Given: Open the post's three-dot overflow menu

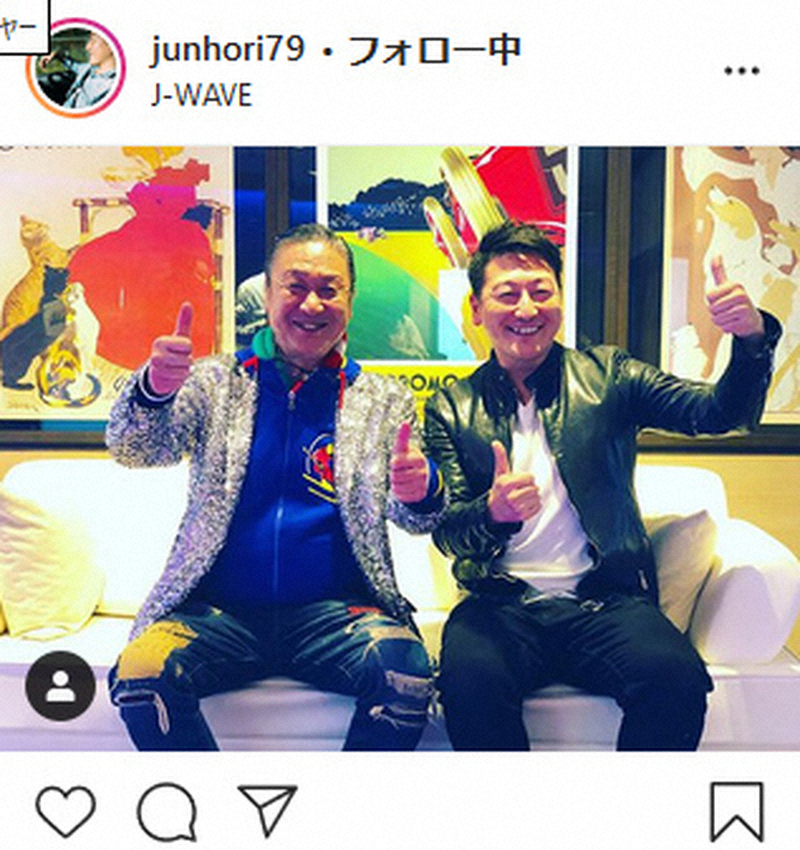Looking at the screenshot, I should coord(741,71).
